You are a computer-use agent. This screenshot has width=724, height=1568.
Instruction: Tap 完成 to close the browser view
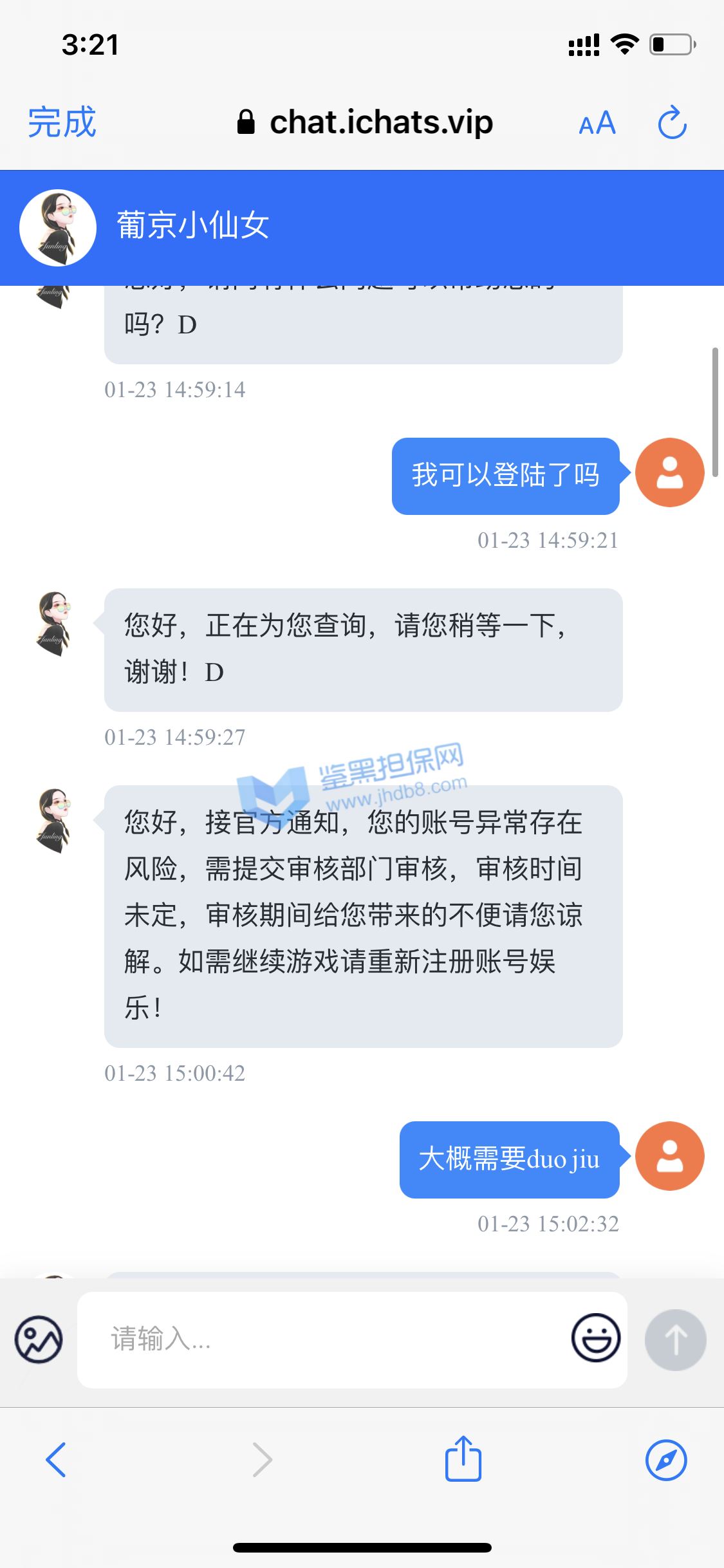click(62, 122)
